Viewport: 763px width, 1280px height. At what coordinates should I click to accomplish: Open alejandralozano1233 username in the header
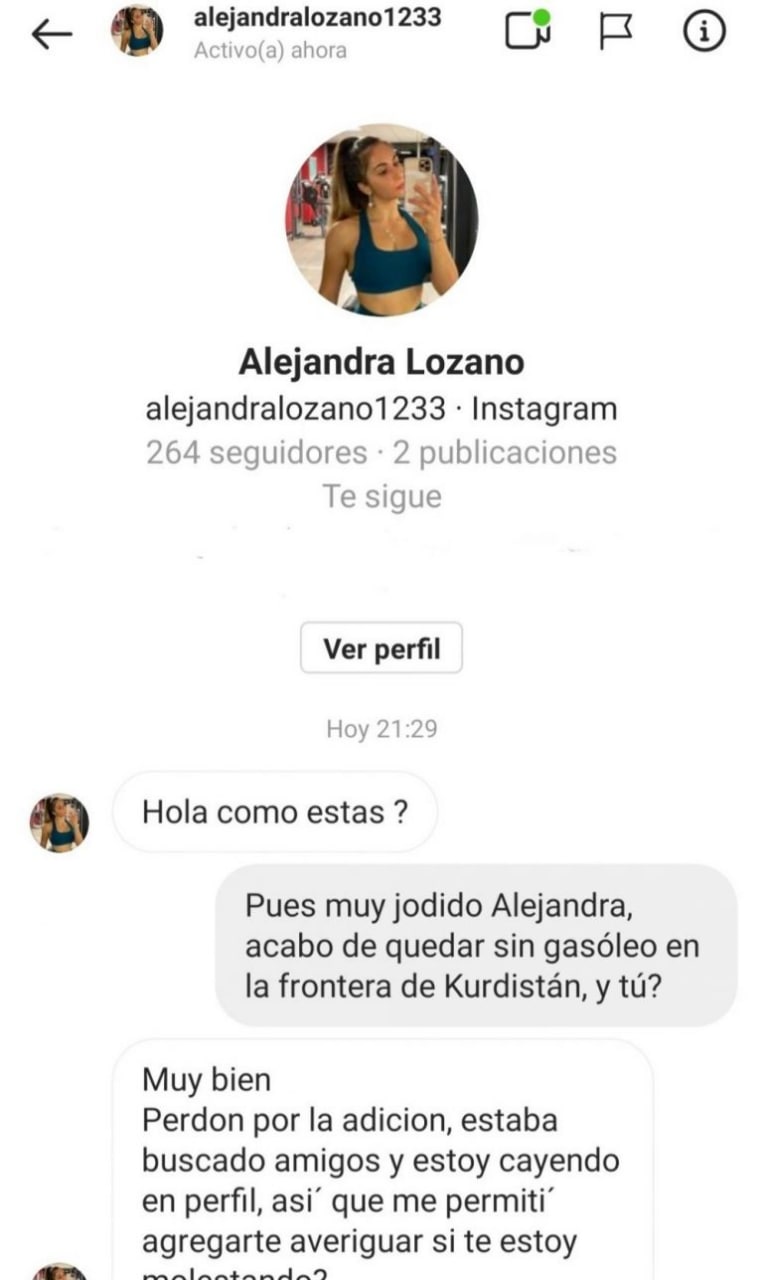316,18
